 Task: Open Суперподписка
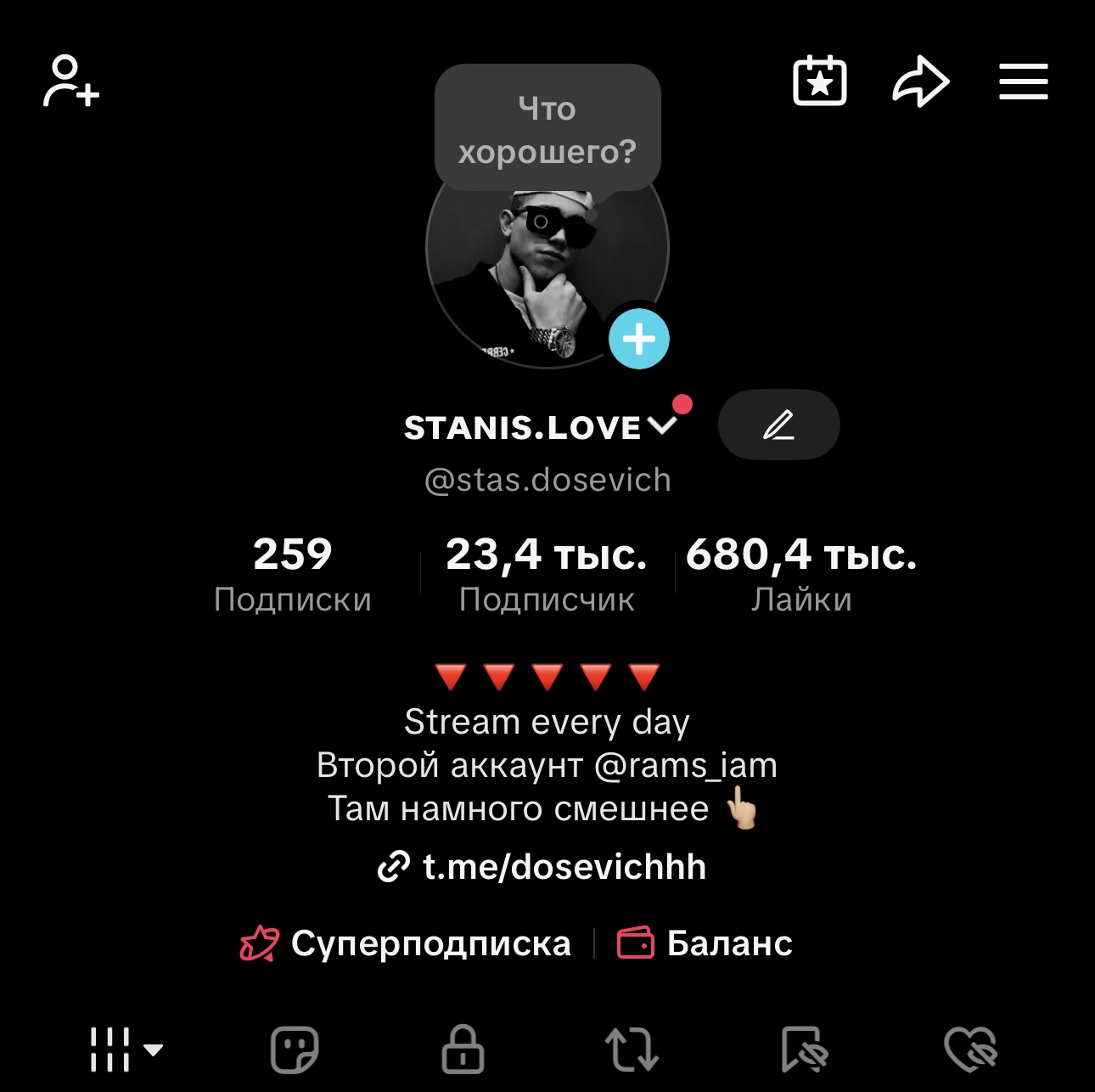pyautogui.click(x=407, y=943)
